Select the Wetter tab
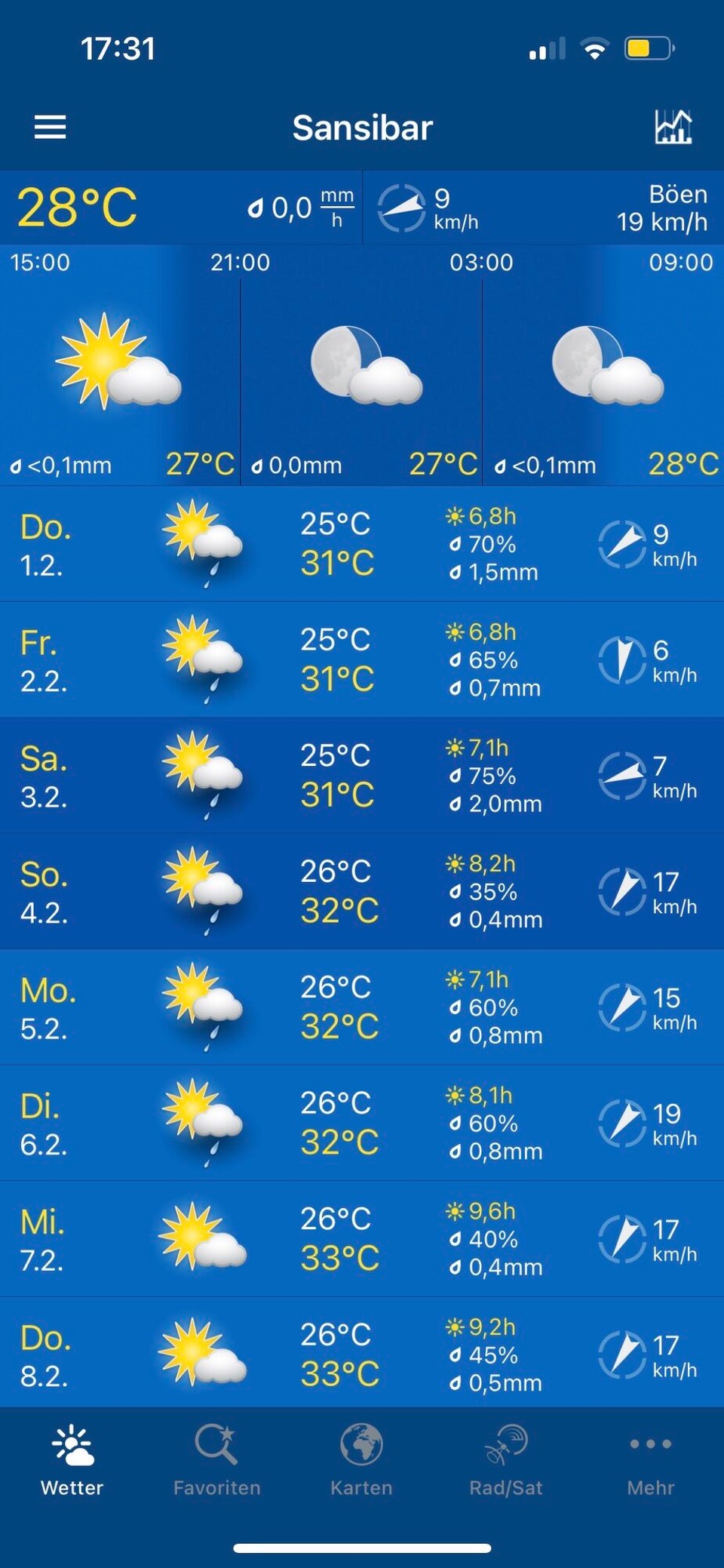The width and height of the screenshot is (724, 1568). click(72, 1462)
